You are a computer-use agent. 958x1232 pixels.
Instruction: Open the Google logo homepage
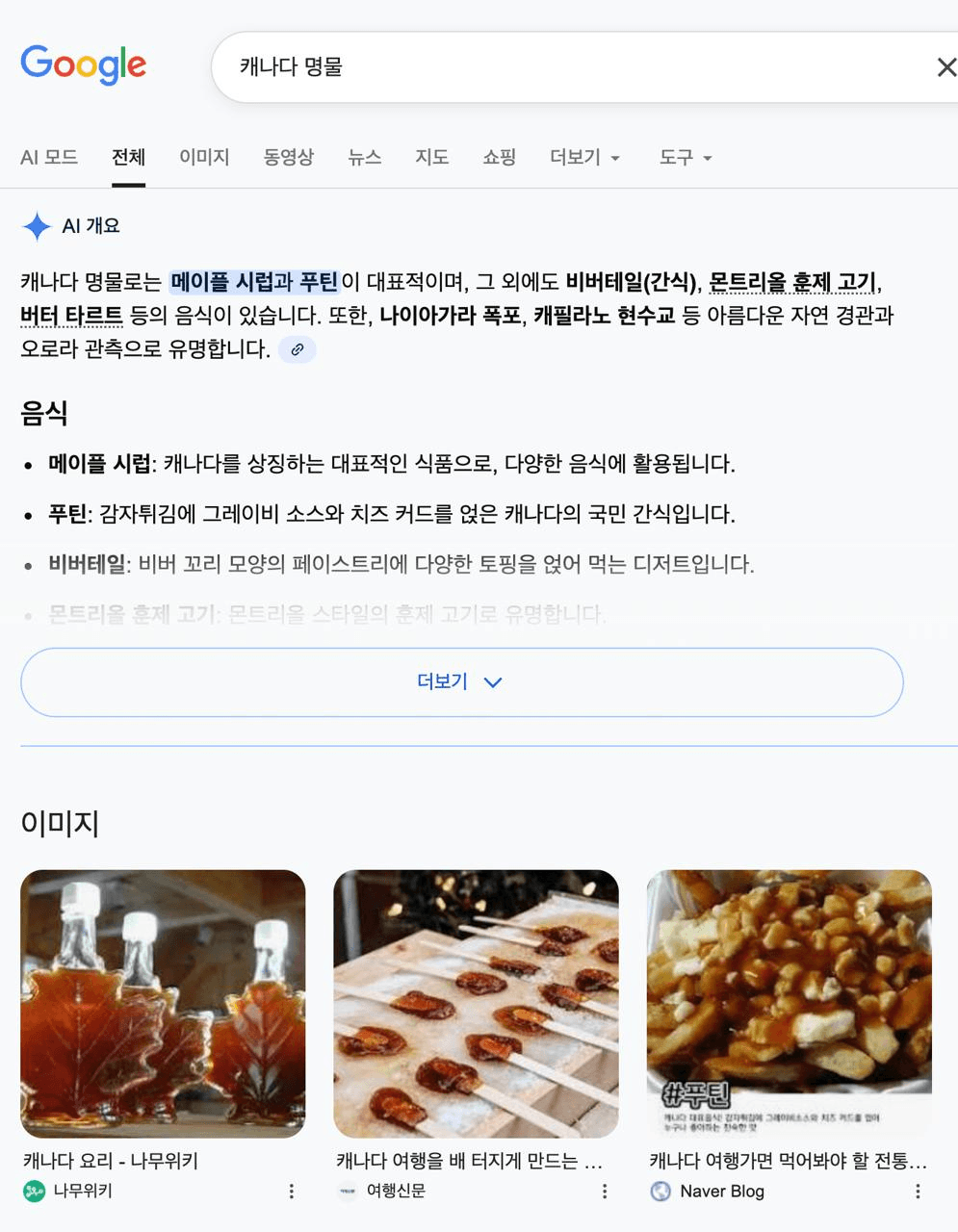[x=84, y=65]
